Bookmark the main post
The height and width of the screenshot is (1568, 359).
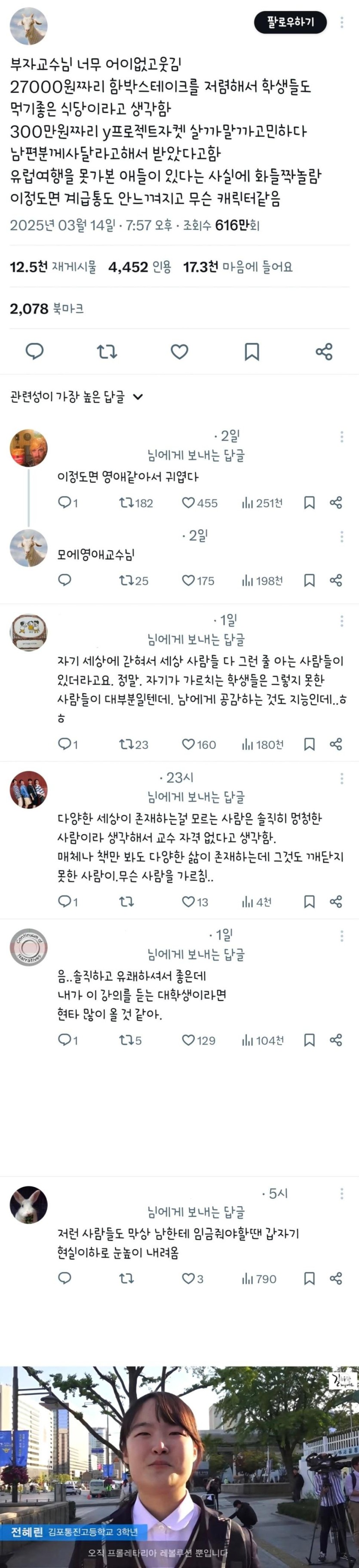(251, 351)
